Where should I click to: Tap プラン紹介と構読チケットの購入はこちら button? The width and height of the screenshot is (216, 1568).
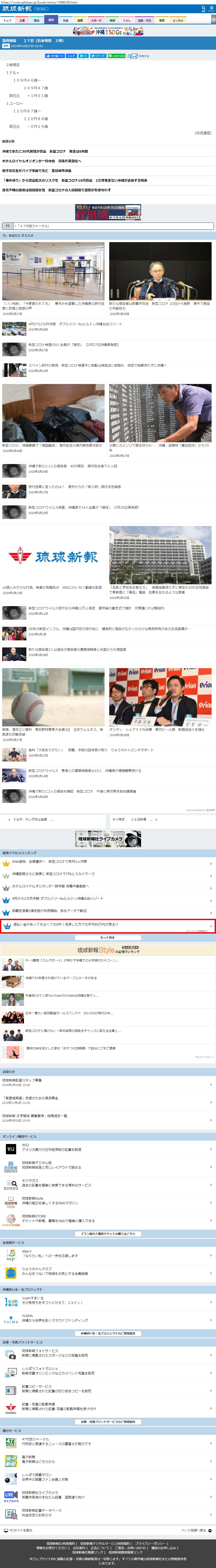tap(108, 1233)
